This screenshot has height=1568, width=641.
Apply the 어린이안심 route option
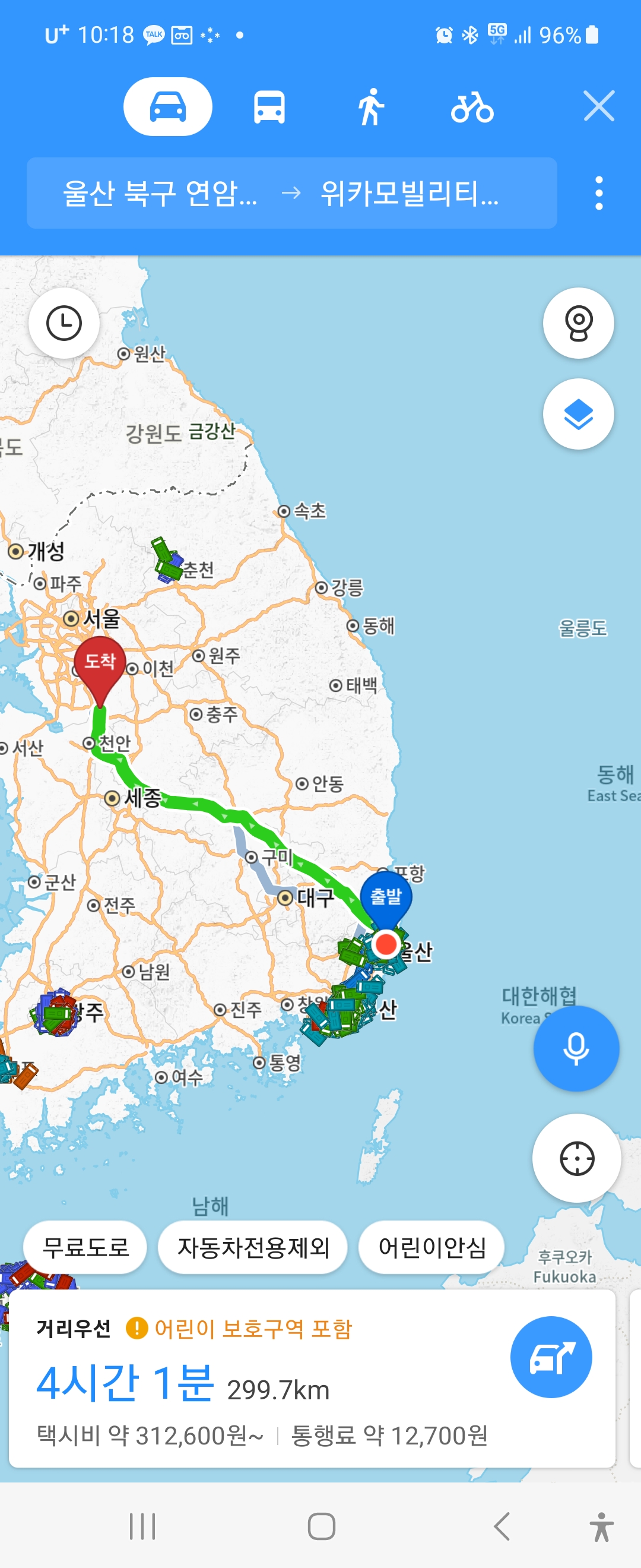coord(432,1247)
